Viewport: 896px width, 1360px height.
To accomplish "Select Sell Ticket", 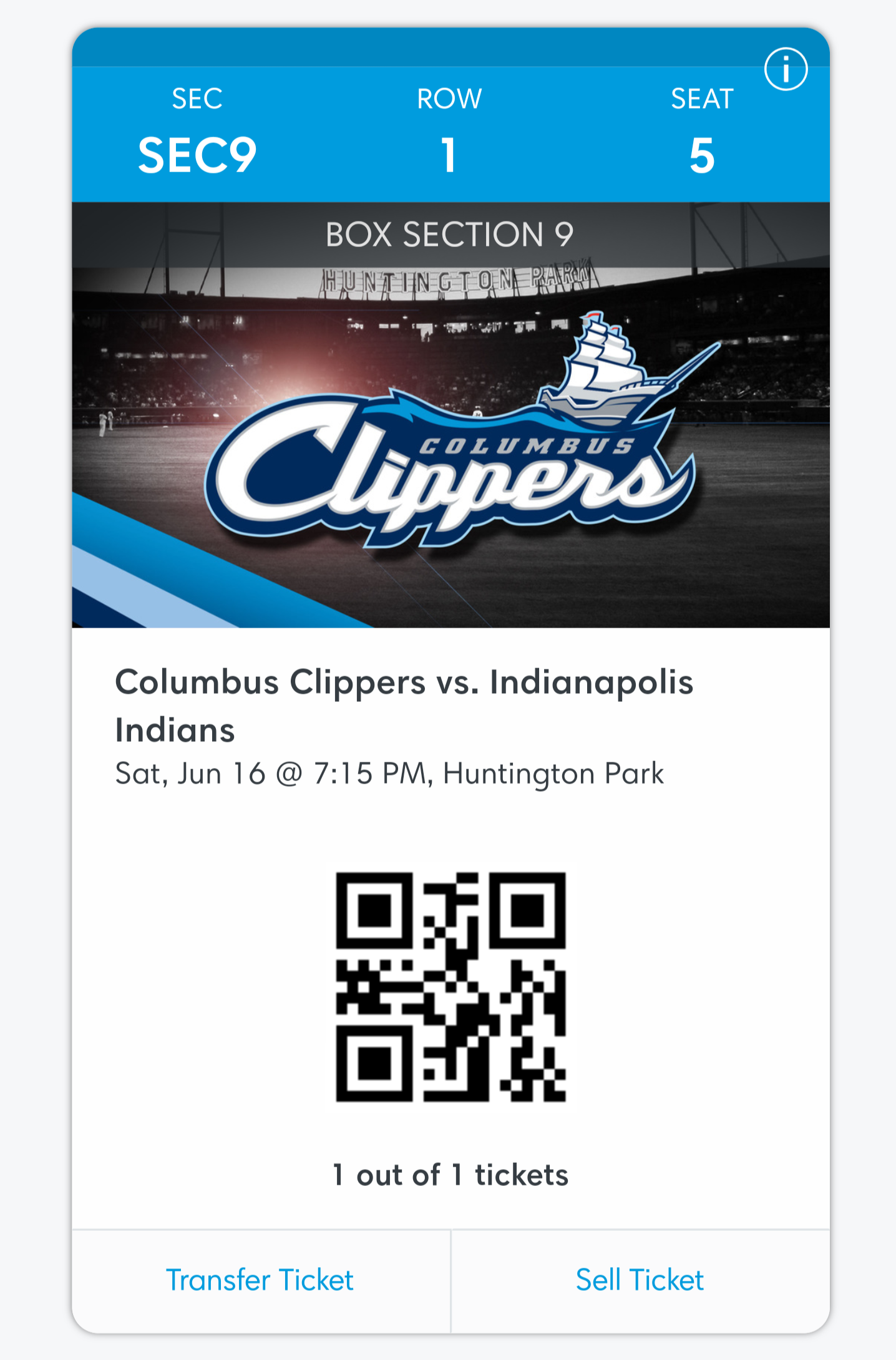I will click(640, 1280).
